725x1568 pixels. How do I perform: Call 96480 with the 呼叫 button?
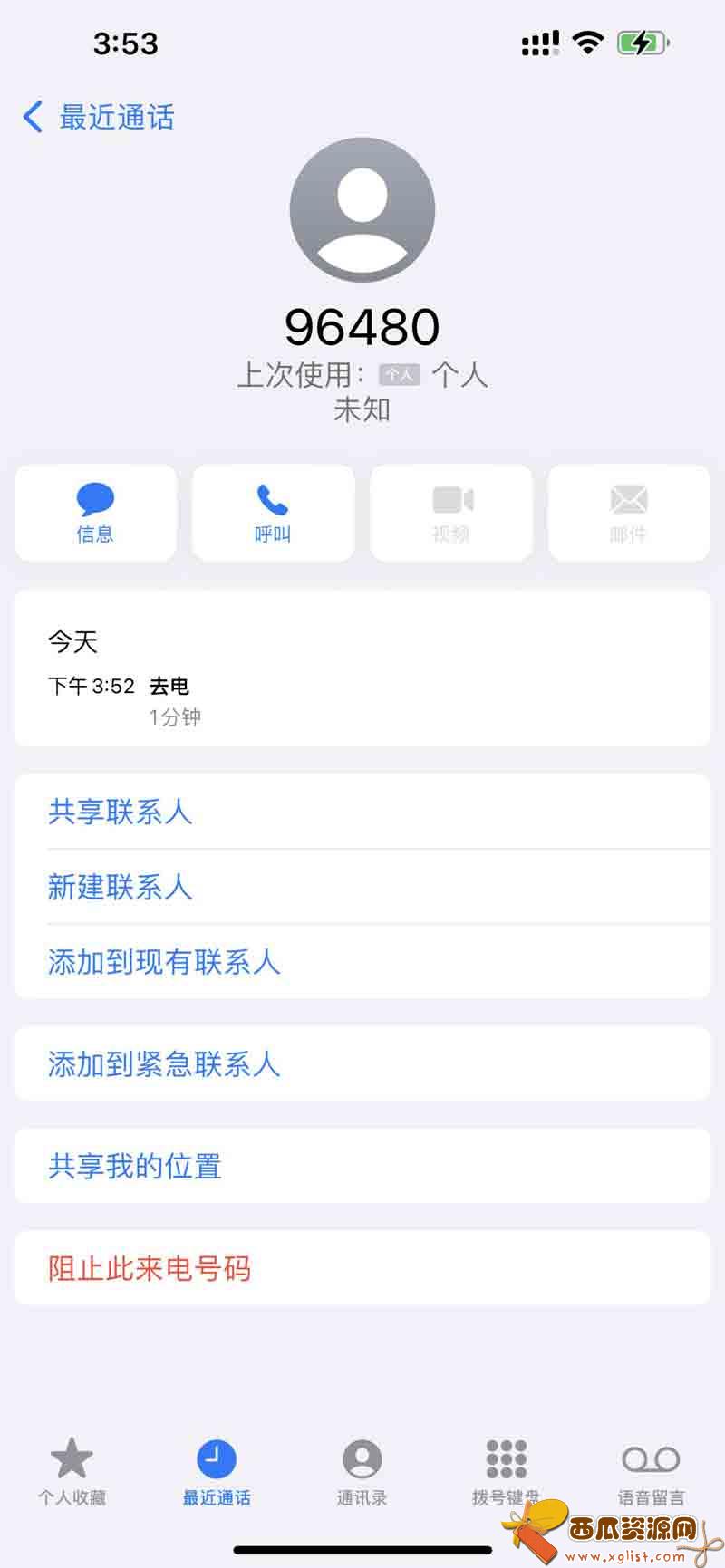(273, 513)
